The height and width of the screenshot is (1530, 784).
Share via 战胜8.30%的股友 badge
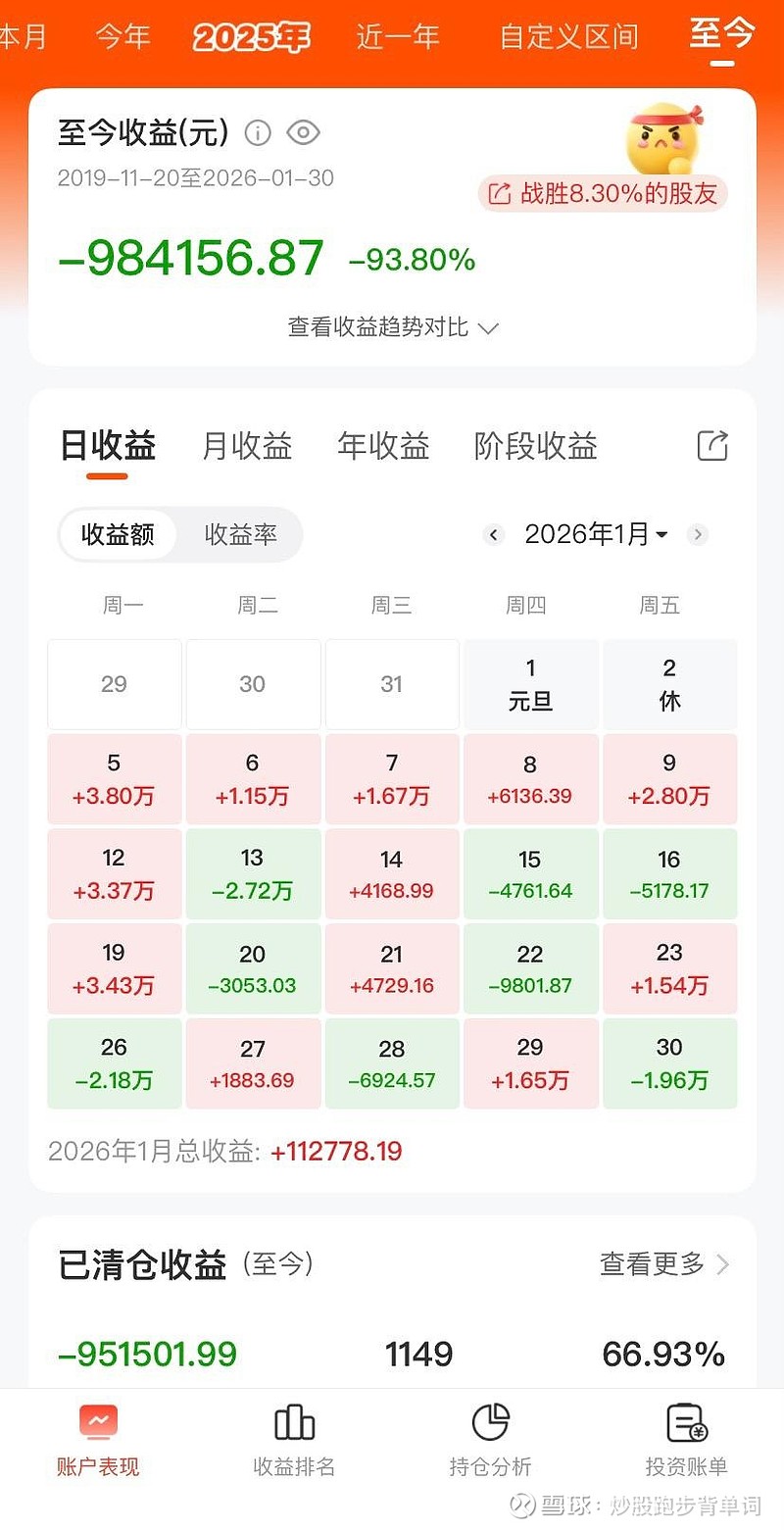(602, 194)
